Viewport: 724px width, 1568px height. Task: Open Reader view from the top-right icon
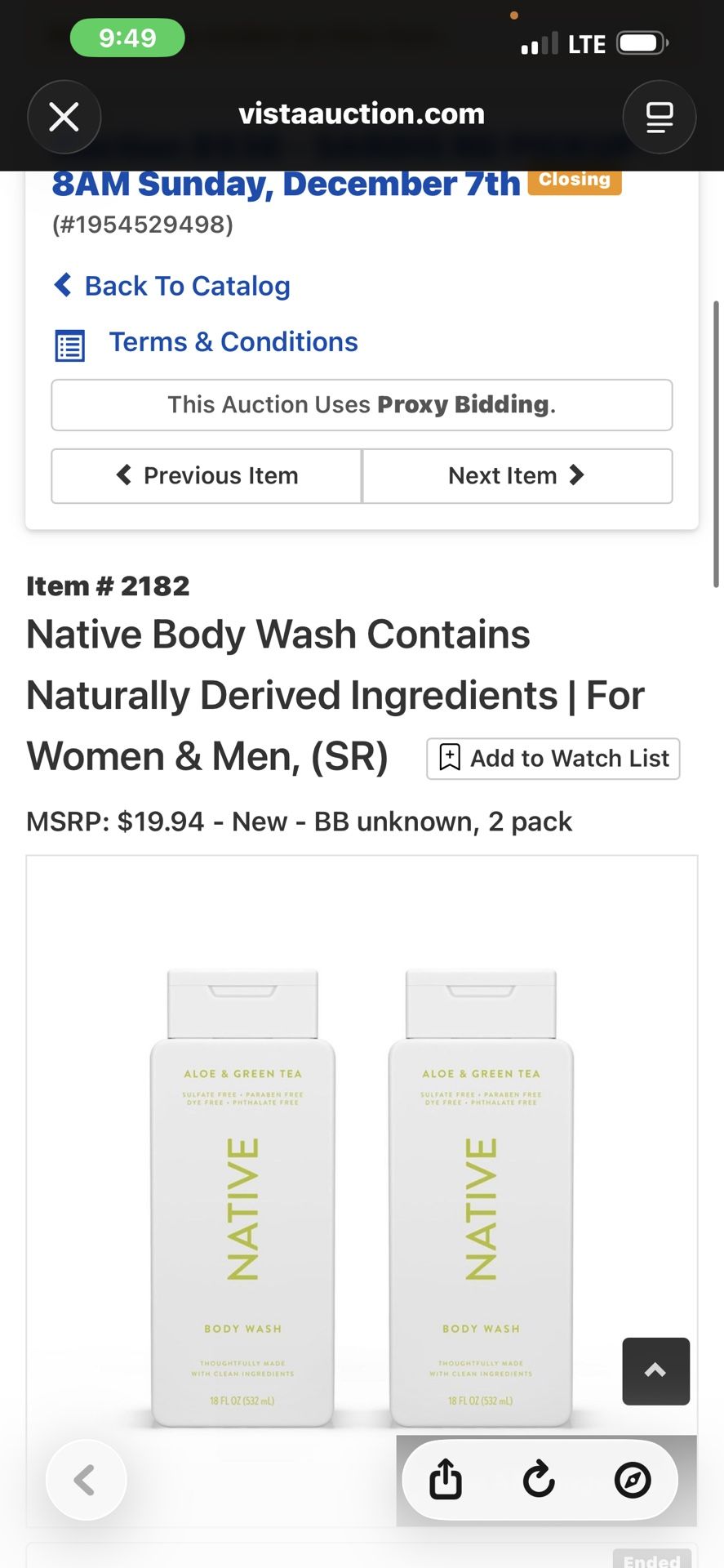pos(659,117)
